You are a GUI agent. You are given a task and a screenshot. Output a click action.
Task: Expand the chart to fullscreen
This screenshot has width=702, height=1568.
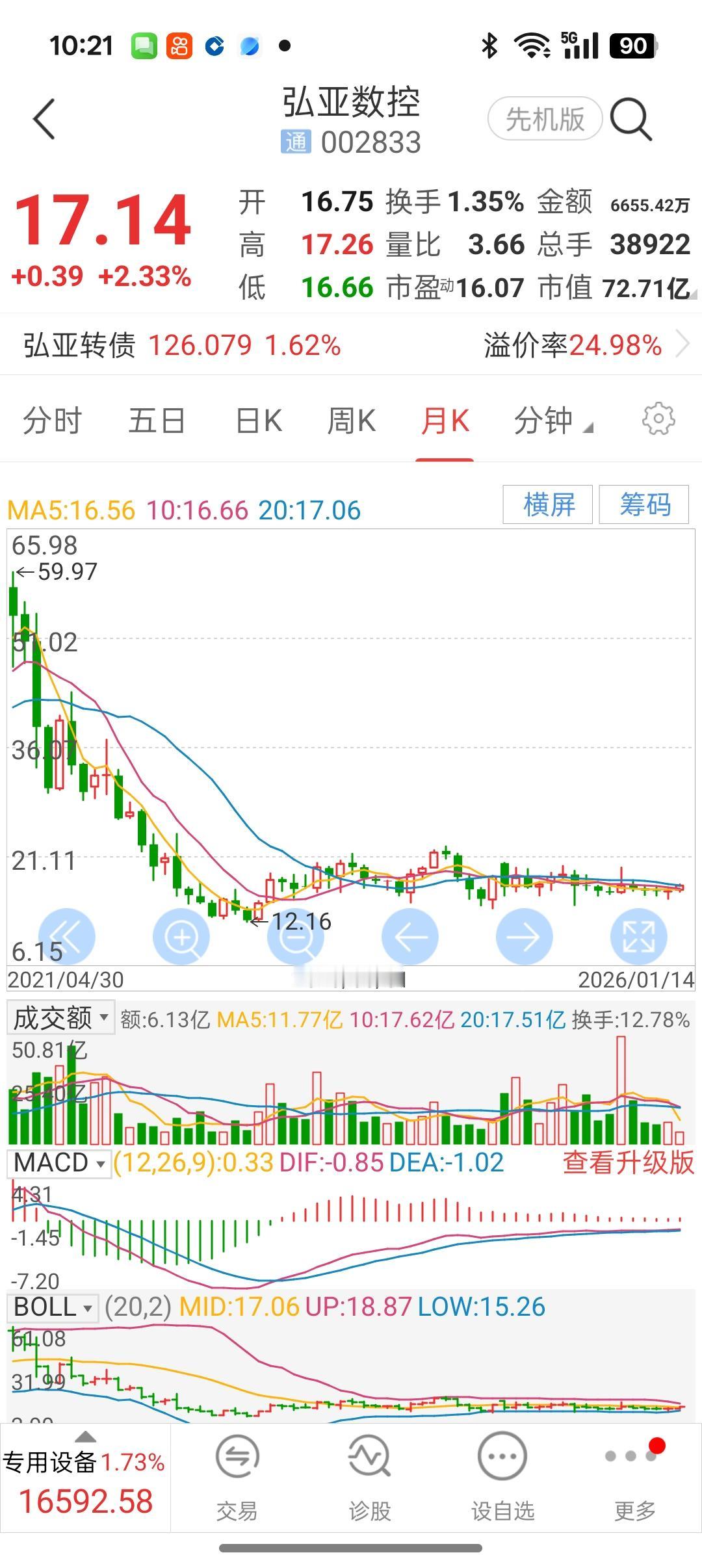[638, 936]
